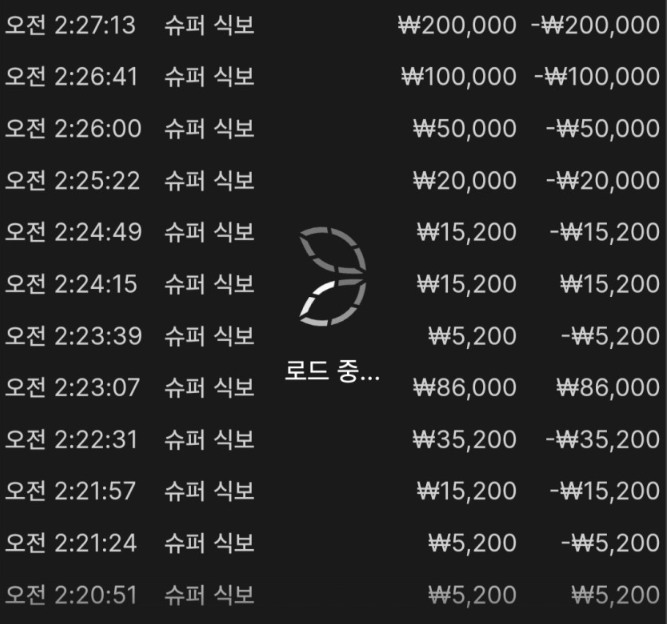The width and height of the screenshot is (668, 624).
Task: Open the 오전 2:25:22 ₩20,000 bet entry
Action: click(x=333, y=181)
